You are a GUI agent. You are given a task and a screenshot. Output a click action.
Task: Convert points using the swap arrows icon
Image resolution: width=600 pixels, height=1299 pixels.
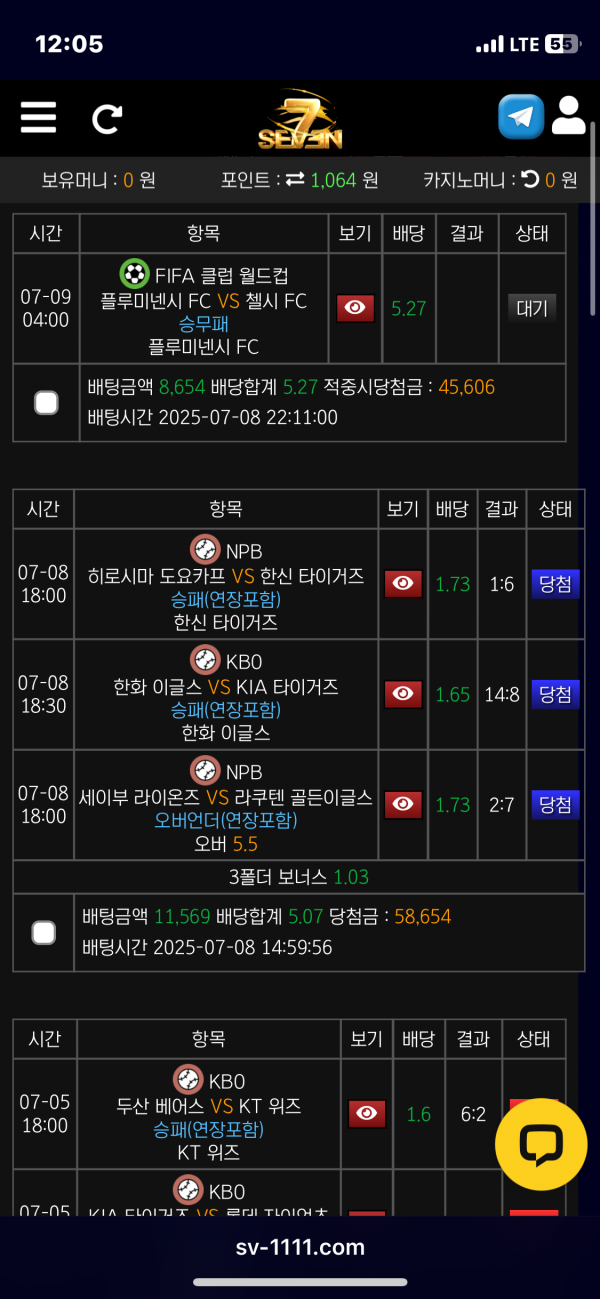295,180
